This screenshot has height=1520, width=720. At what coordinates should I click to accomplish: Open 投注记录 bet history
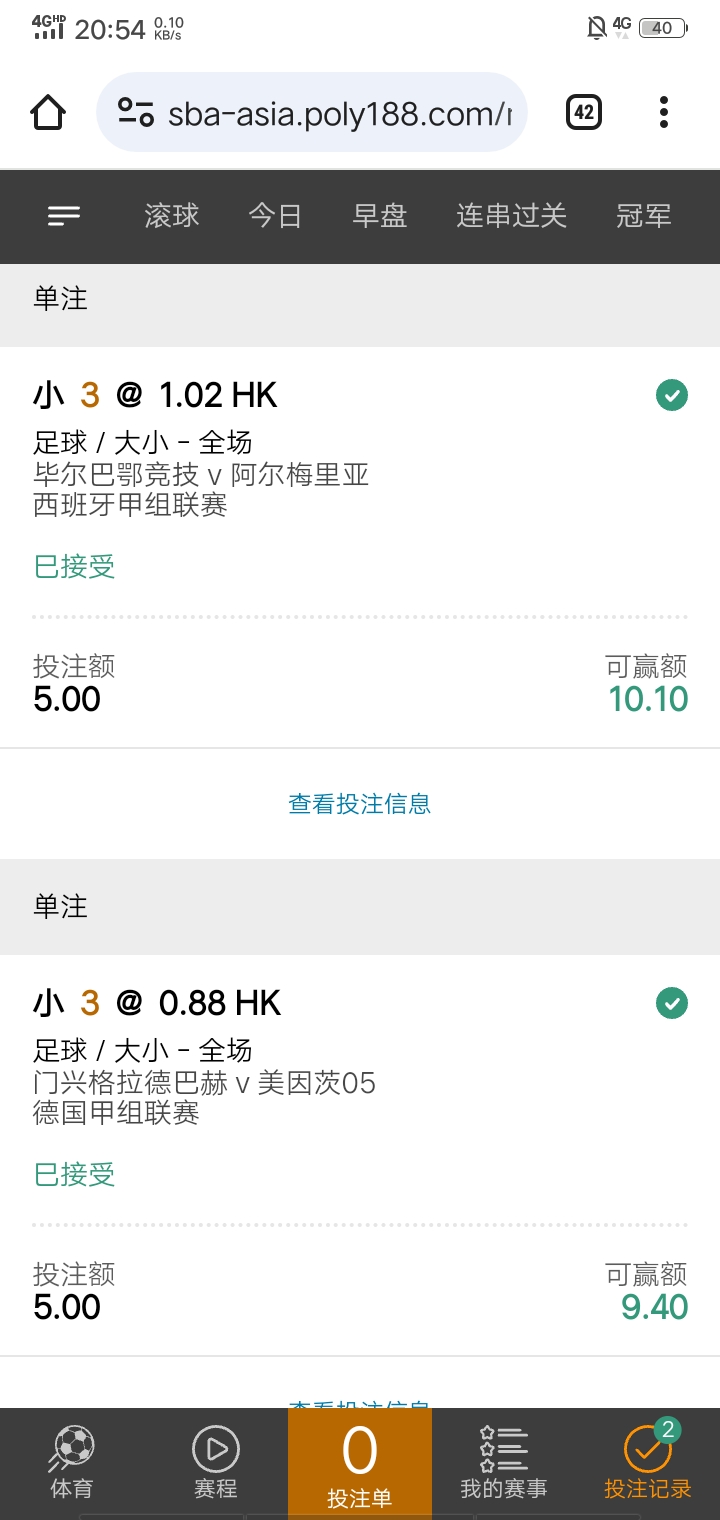coord(648,1463)
